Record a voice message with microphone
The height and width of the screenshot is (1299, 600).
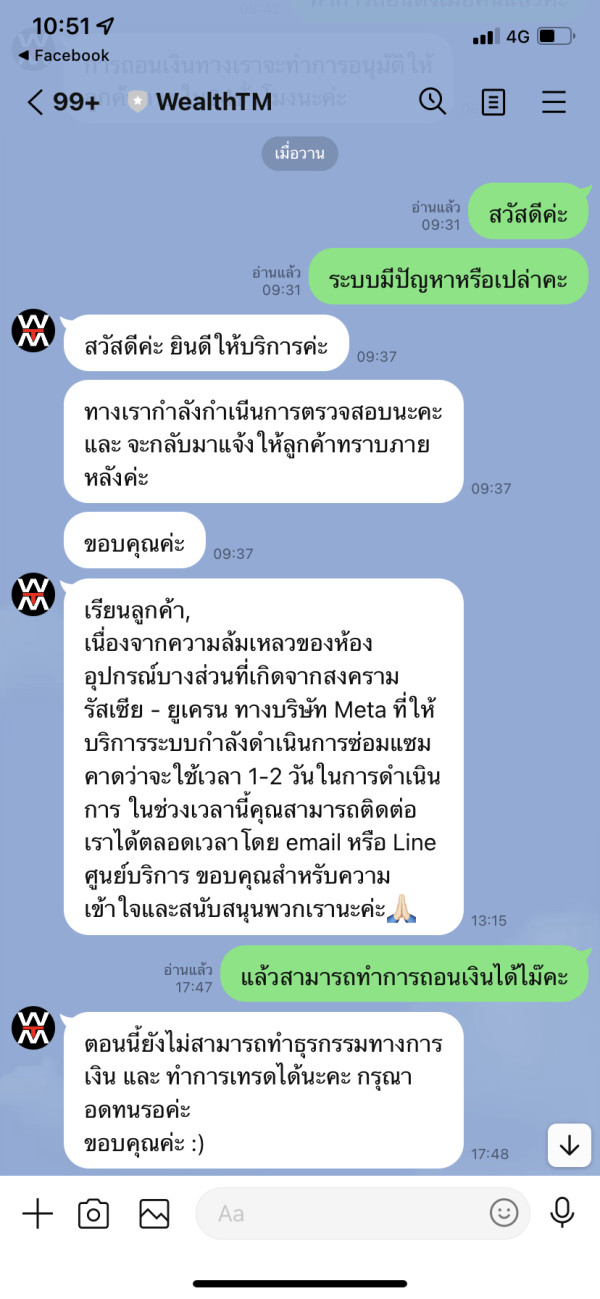click(563, 1213)
